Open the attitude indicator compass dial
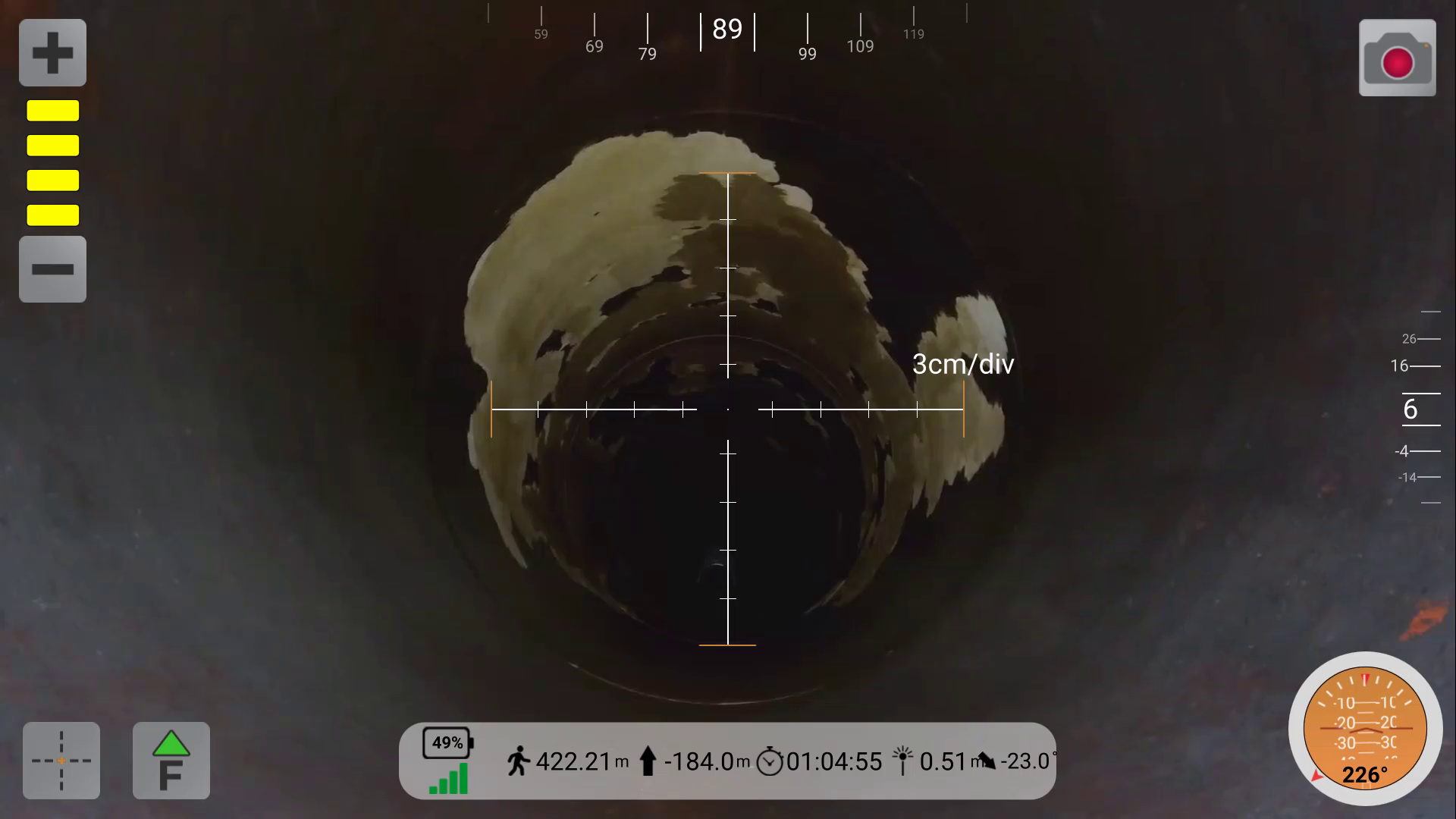Viewport: 1456px width, 819px height. pos(1364,729)
